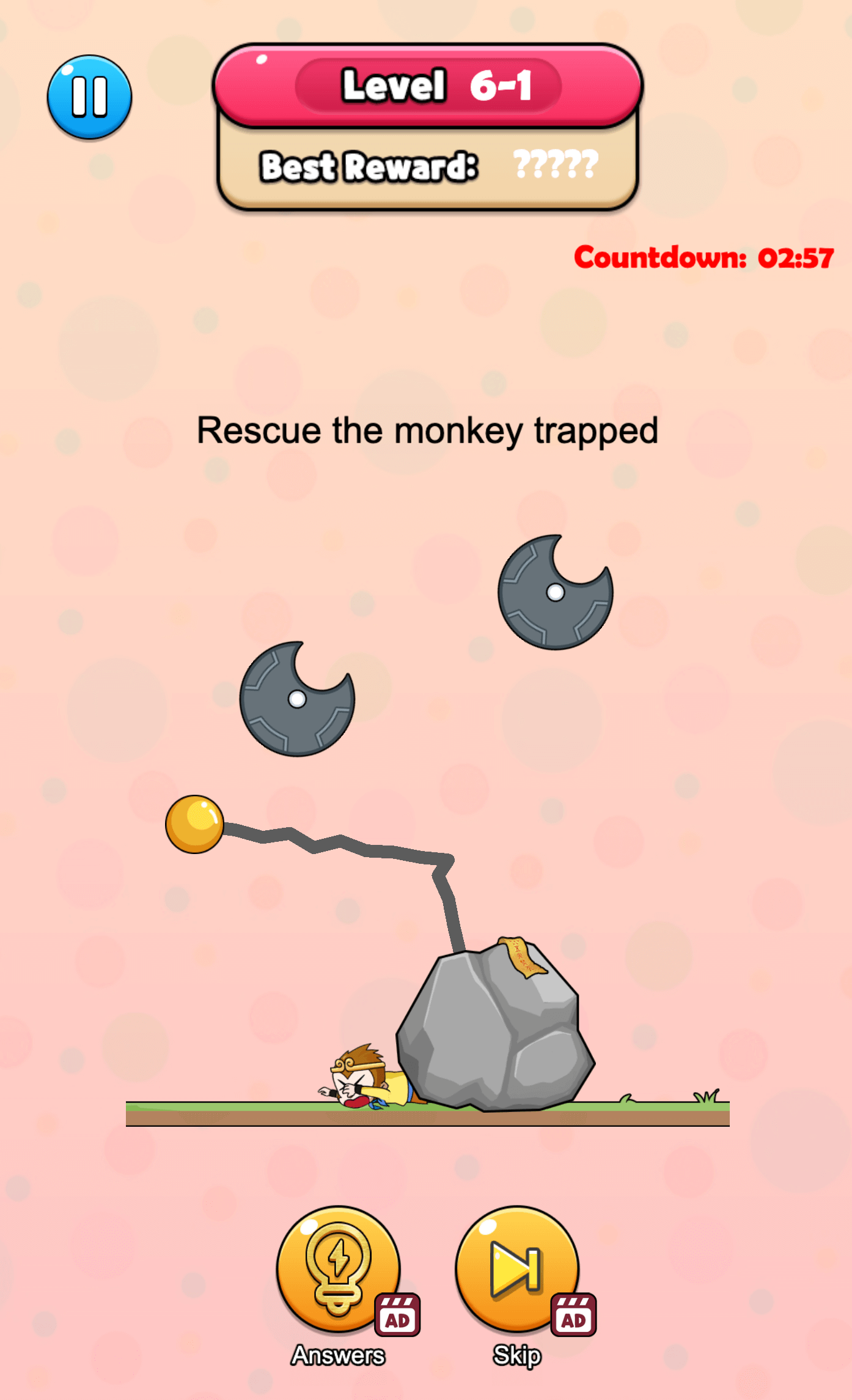The width and height of the screenshot is (852, 1400).
Task: Open Answers hint via ad
Action: point(339,1269)
